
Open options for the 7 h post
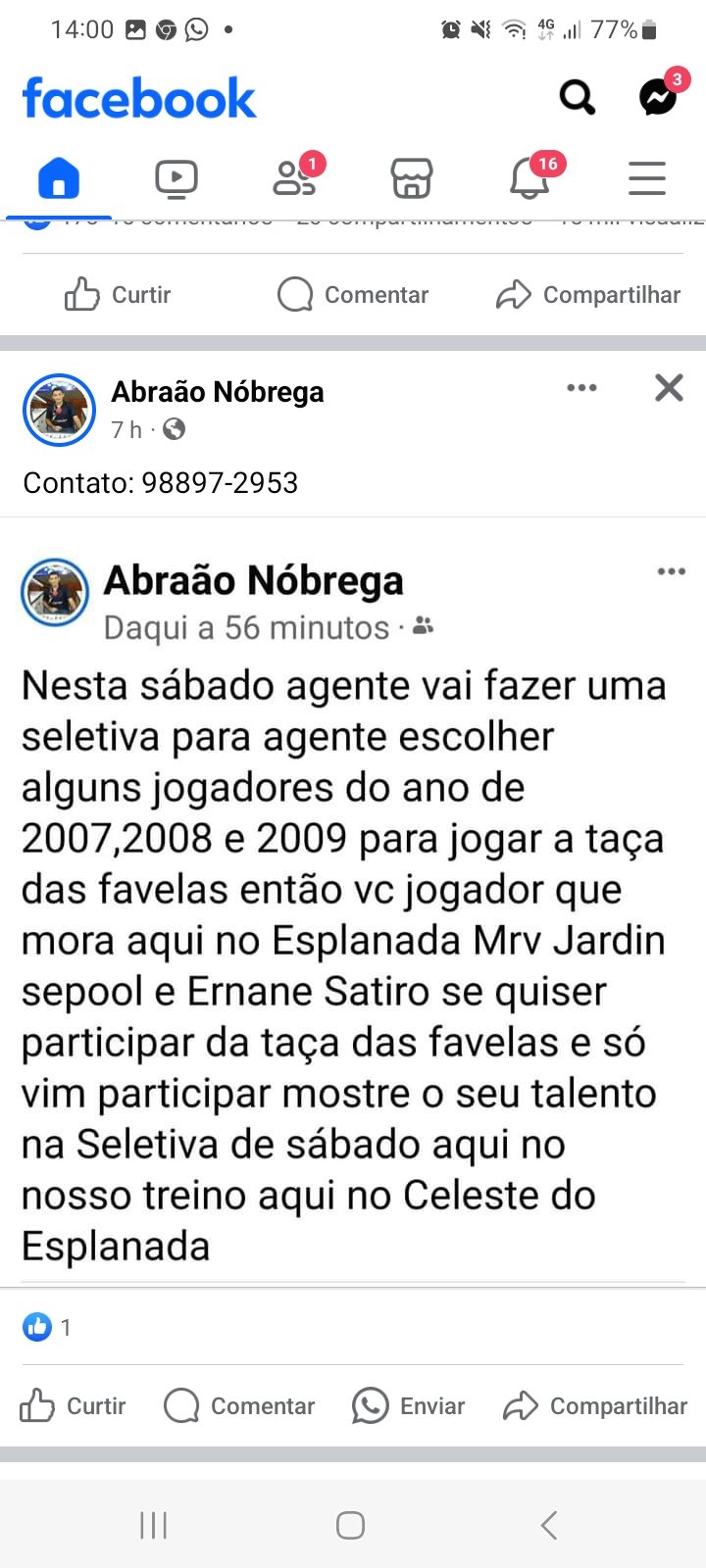(581, 388)
